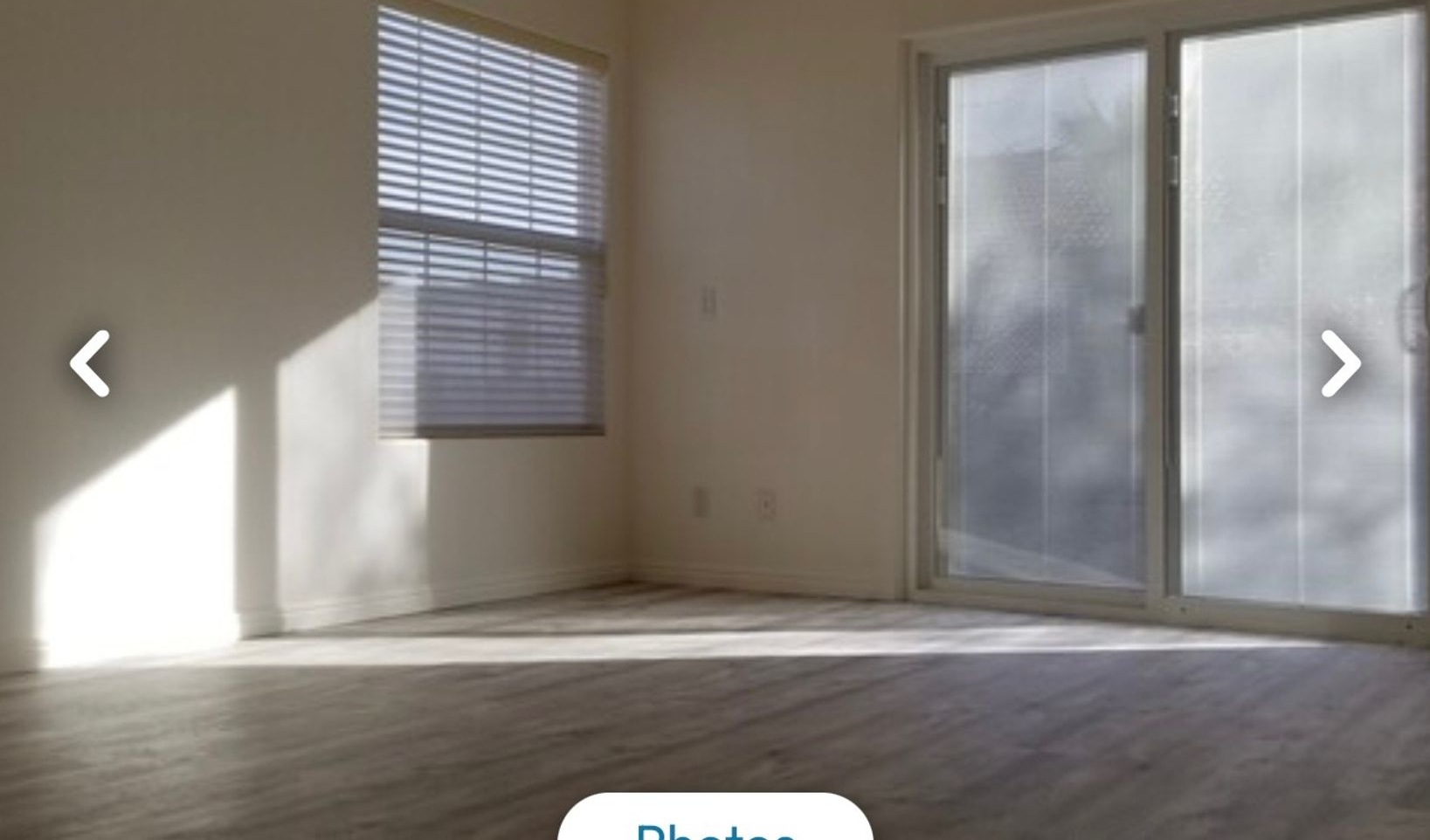This screenshot has height=840, width=1430.
Task: Open the Photos button
Action: tap(715, 823)
